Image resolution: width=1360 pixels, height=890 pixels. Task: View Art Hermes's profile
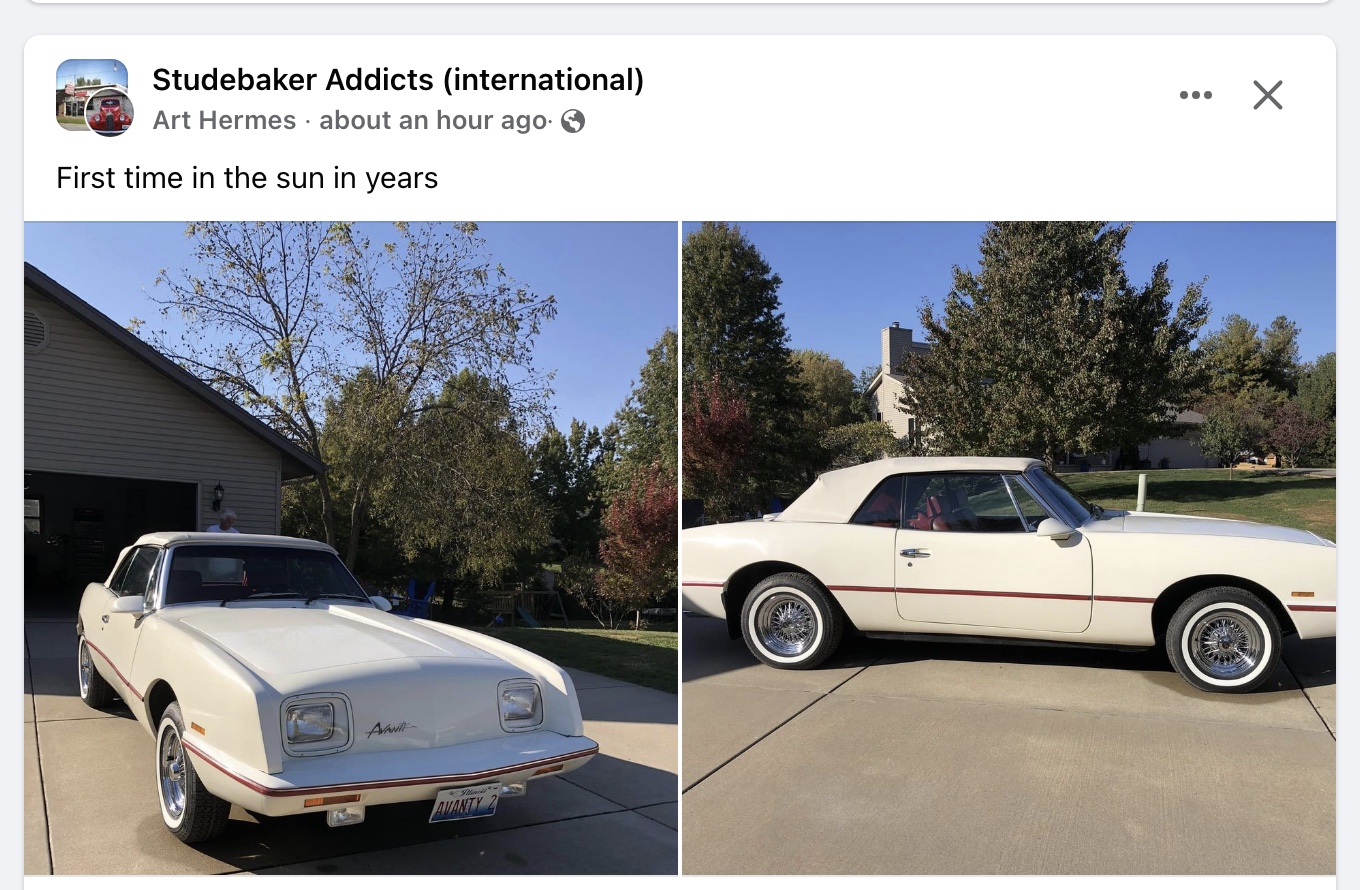(x=224, y=121)
